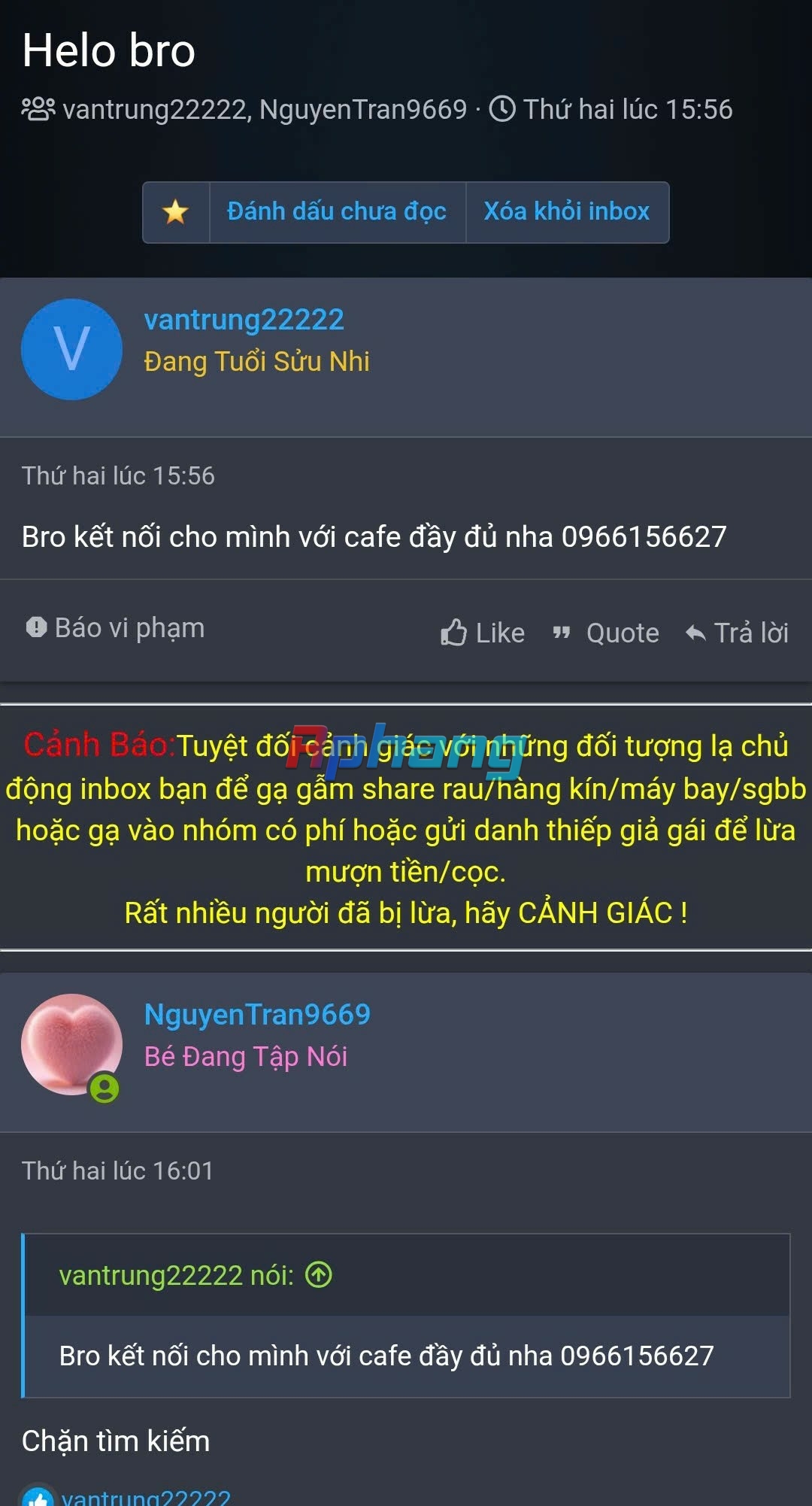Viewport: 812px width, 1506px height.
Task: Tap the pink heart avatar
Action: click(71, 1044)
